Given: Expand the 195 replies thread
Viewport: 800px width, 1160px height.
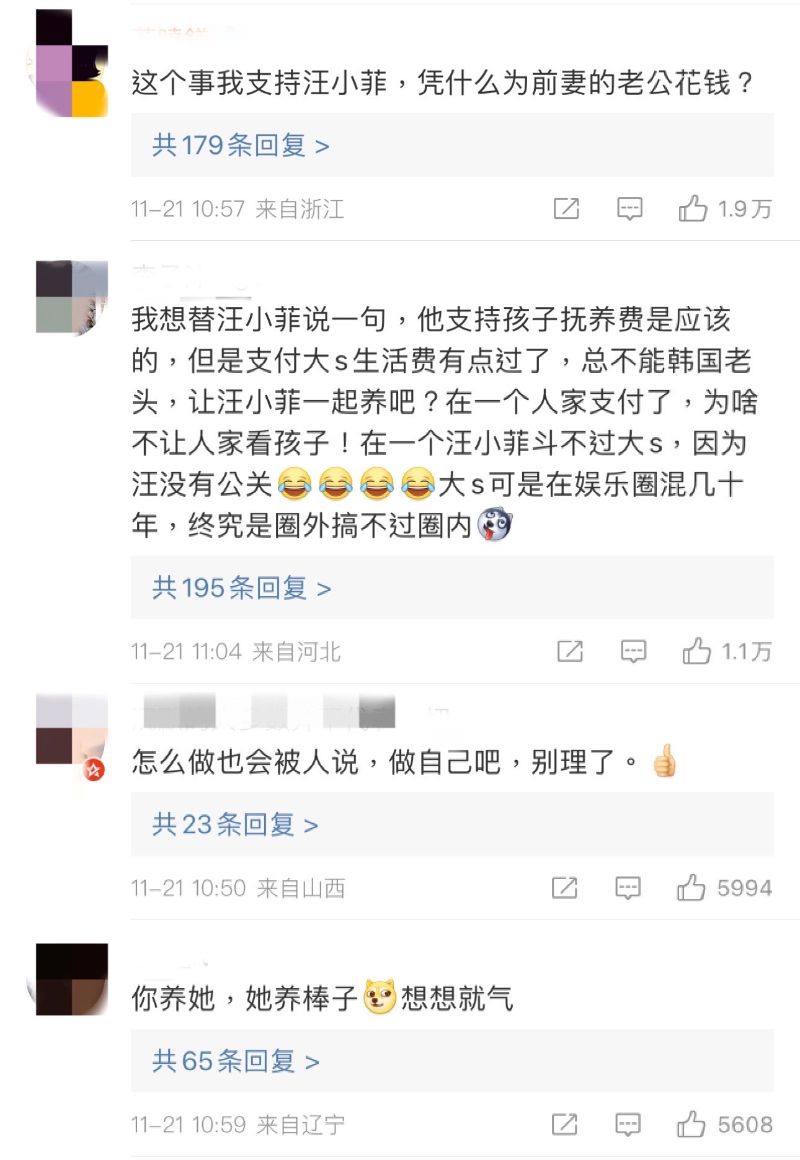Looking at the screenshot, I should coord(241,588).
